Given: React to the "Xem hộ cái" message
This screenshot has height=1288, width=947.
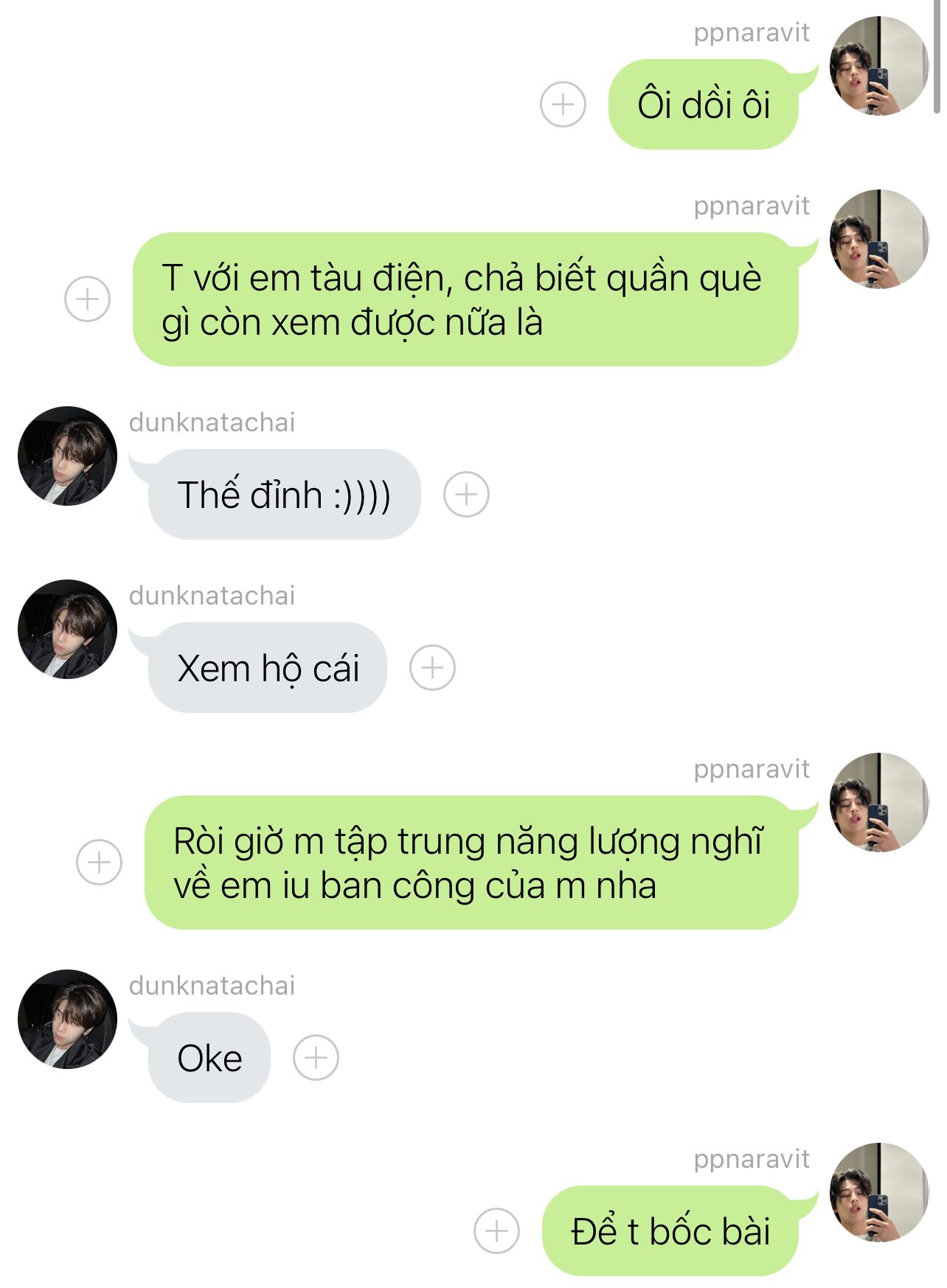Looking at the screenshot, I should tap(432, 667).
